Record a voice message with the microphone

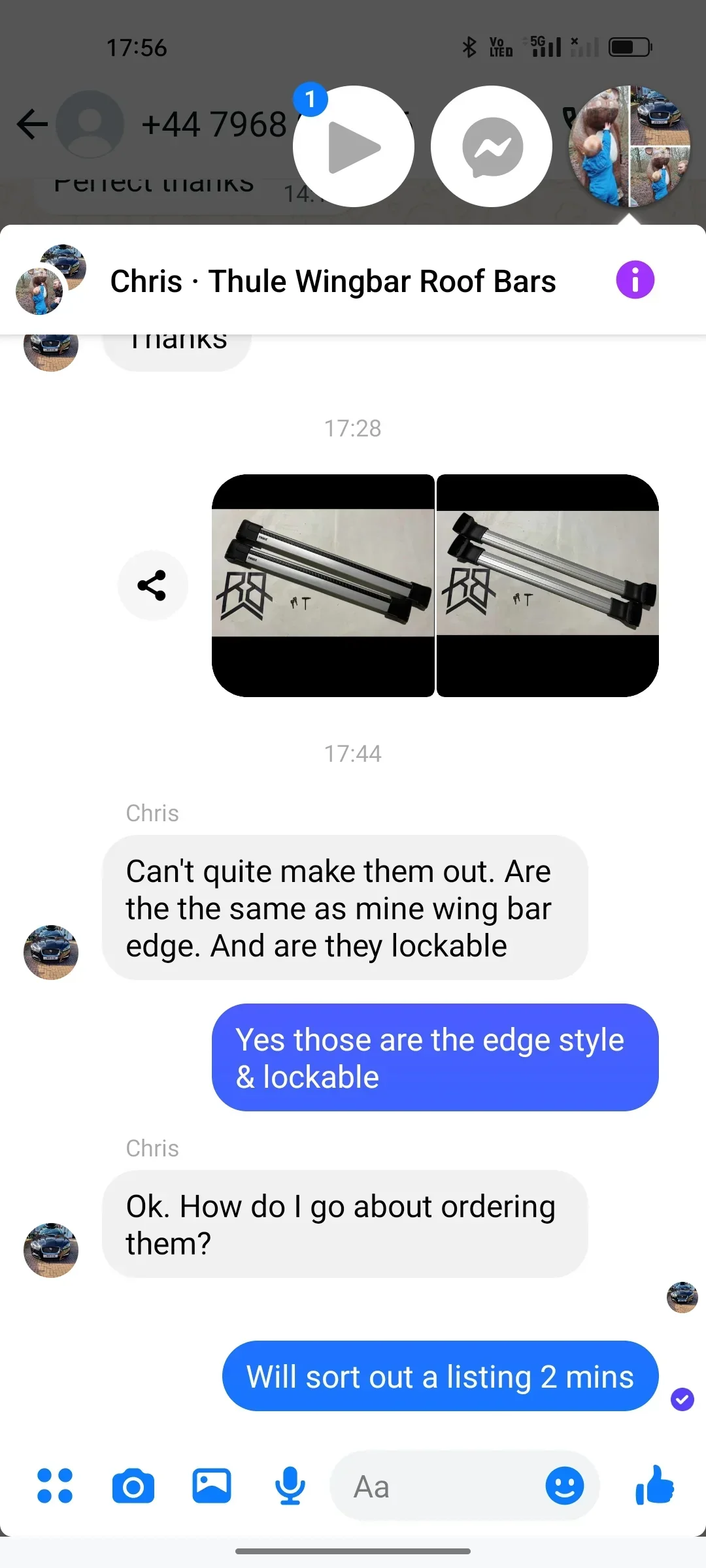[290, 1486]
